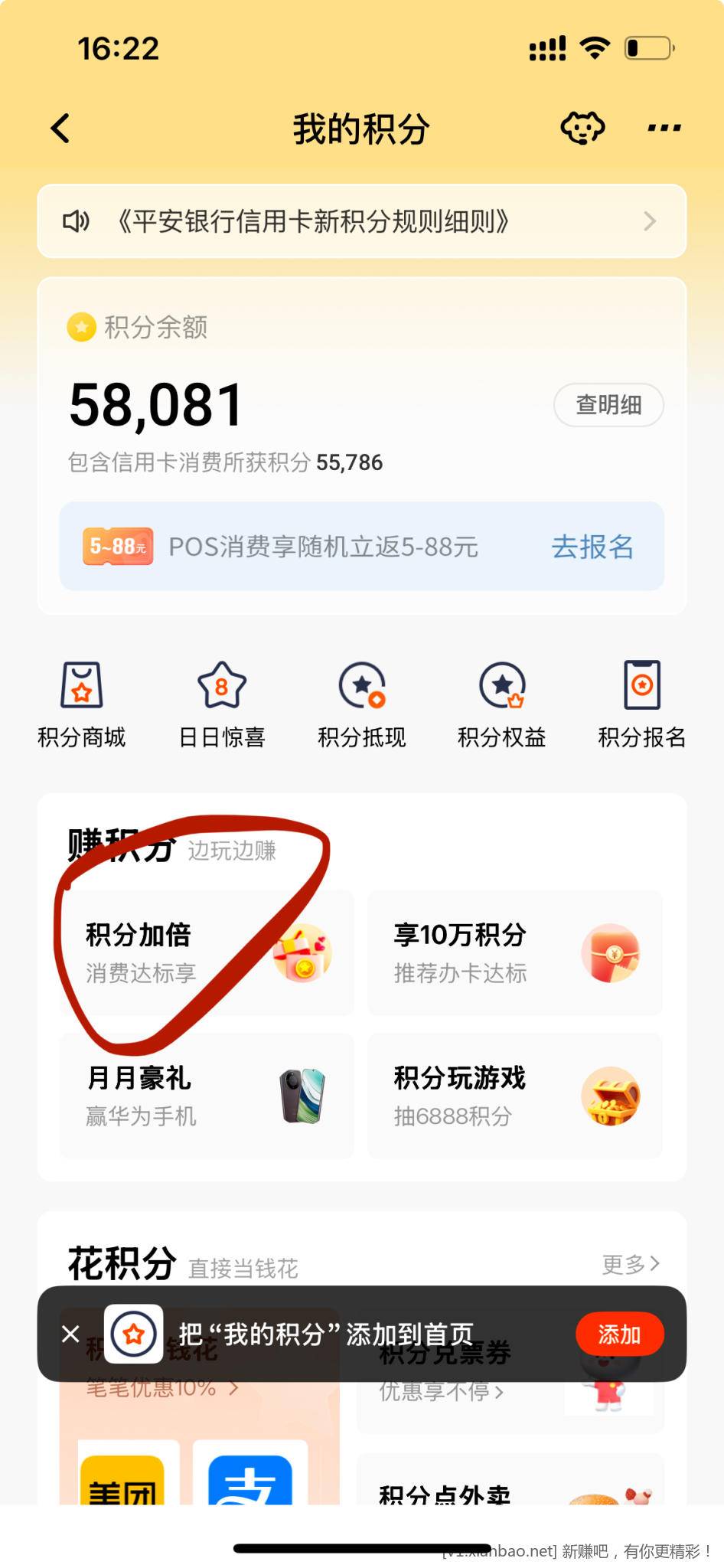The width and height of the screenshot is (724, 1568).
Task: Tap 查明细 to view points details
Action: 608,404
